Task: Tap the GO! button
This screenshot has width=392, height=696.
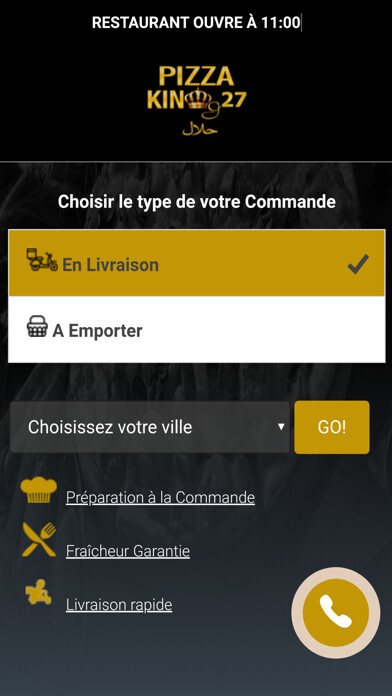Action: [x=332, y=427]
